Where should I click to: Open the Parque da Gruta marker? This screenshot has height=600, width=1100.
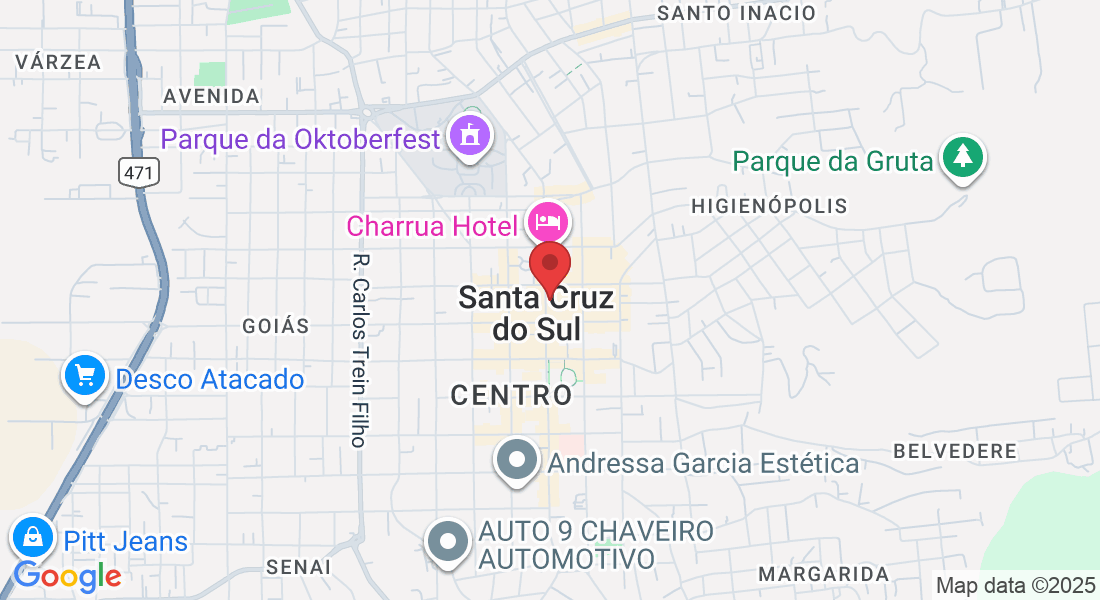[962, 159]
